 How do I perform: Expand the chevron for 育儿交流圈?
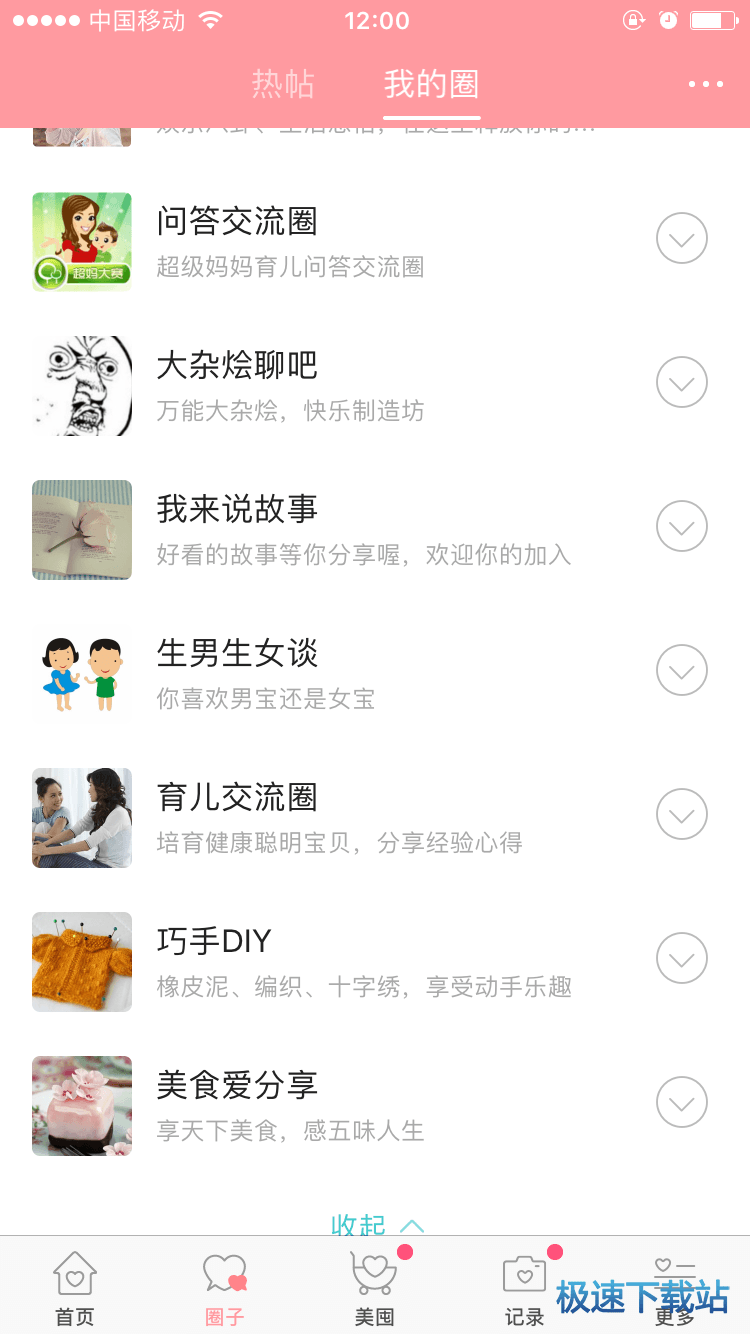coord(681,815)
